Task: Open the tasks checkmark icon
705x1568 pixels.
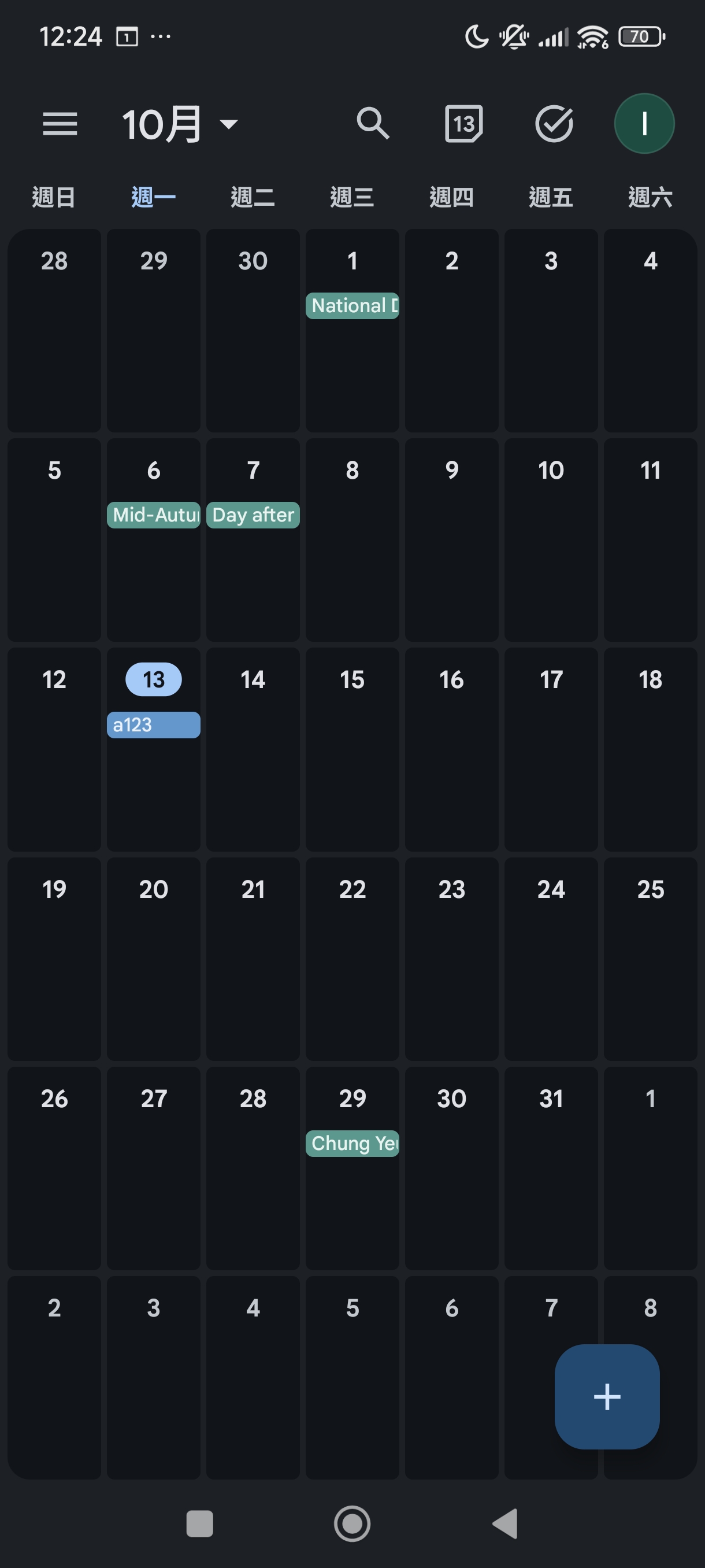Action: tap(554, 124)
